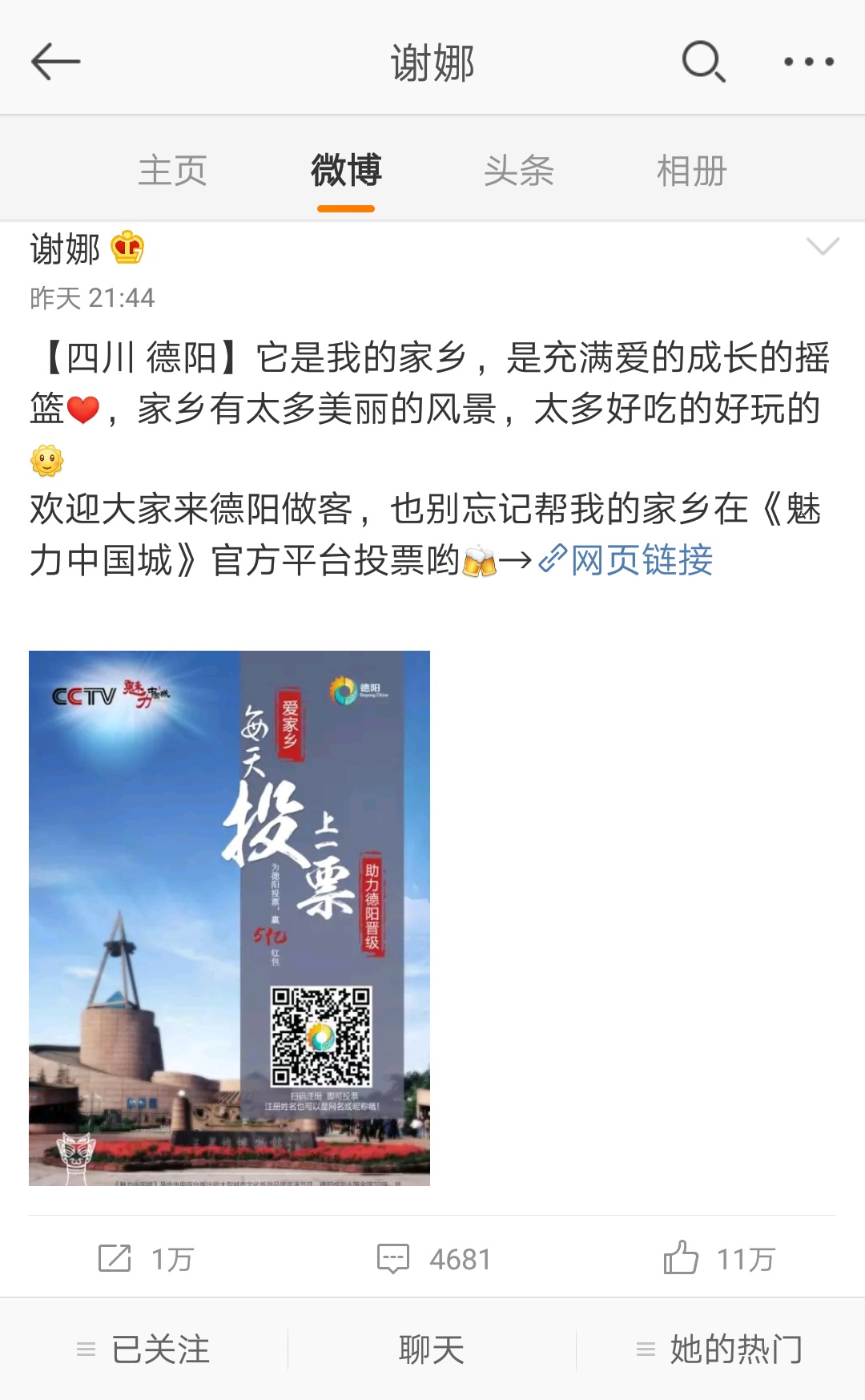This screenshot has height=1400, width=865.
Task: Switch to the 主页 tab
Action: pyautogui.click(x=172, y=171)
